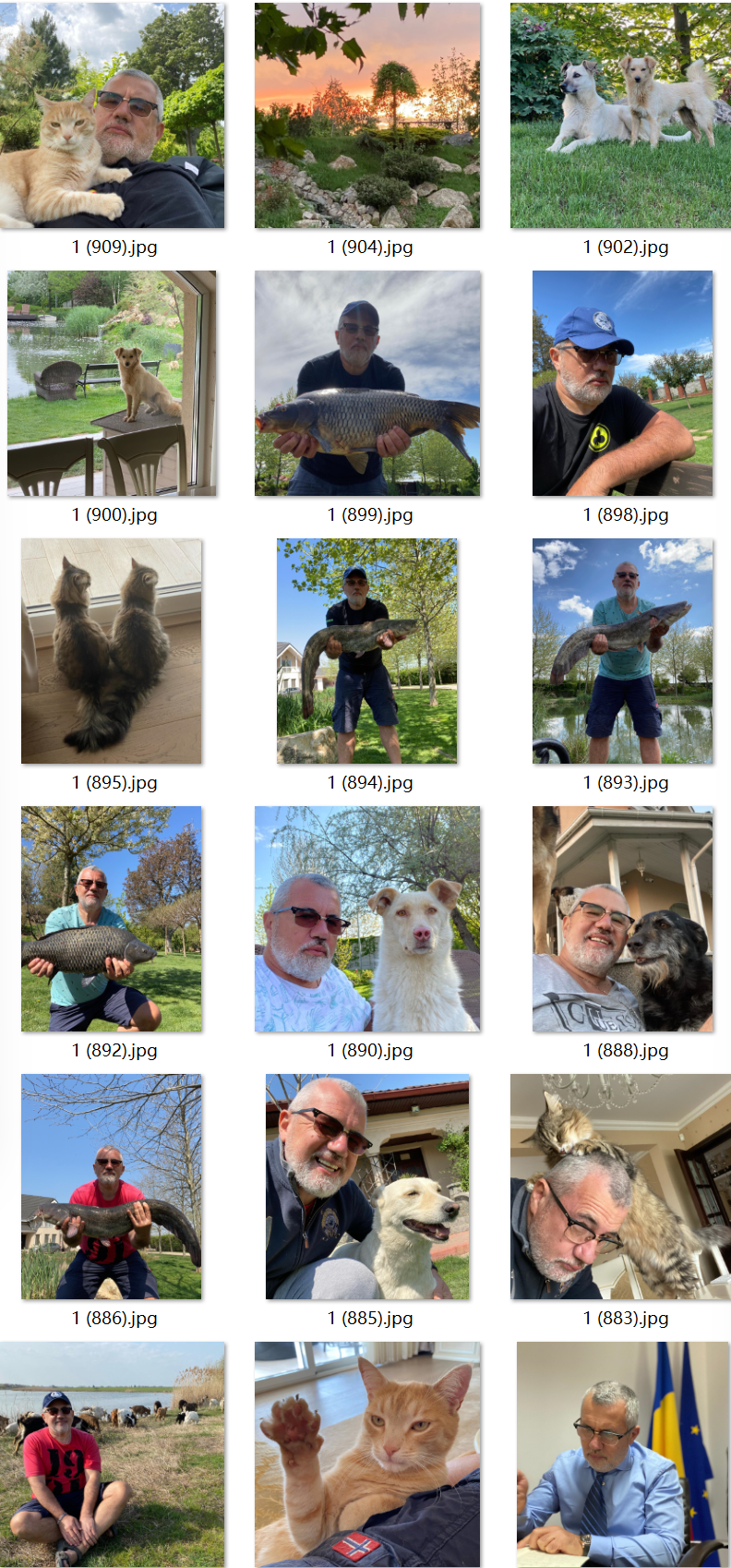
Task: Open picture 1 (898).jpg
Action: point(622,383)
